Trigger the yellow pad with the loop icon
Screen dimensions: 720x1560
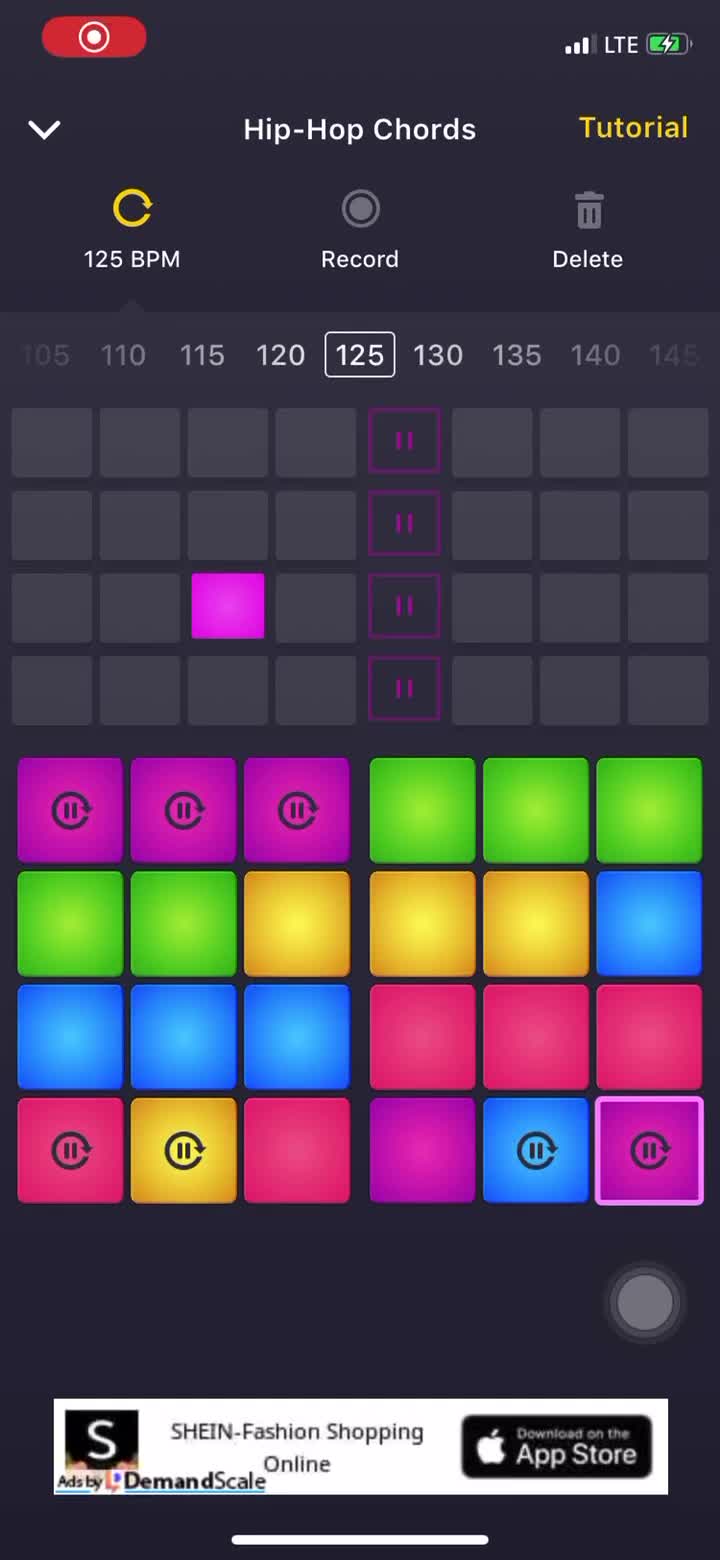point(184,1151)
